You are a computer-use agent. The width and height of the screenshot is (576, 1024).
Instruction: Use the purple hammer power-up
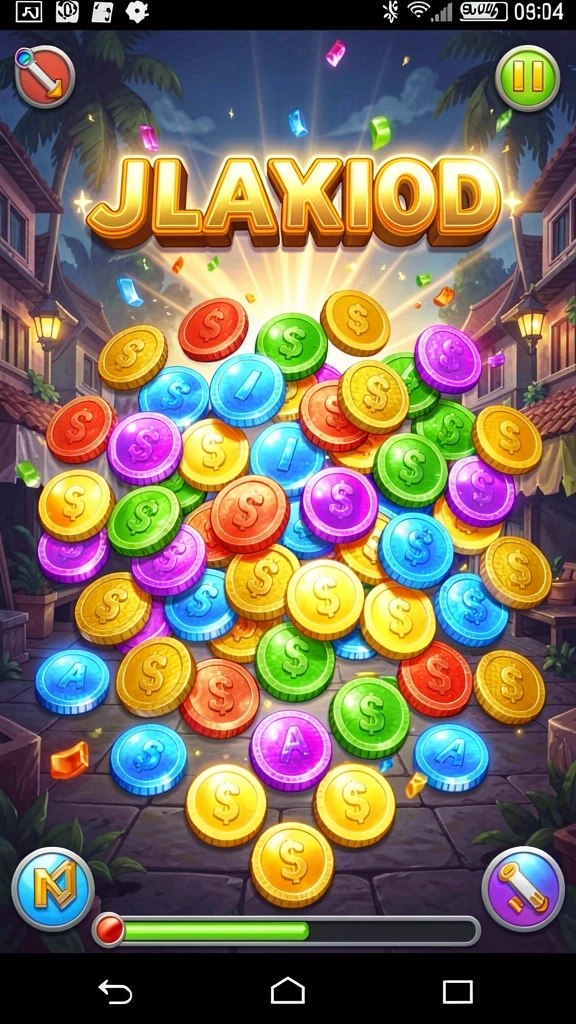click(523, 889)
